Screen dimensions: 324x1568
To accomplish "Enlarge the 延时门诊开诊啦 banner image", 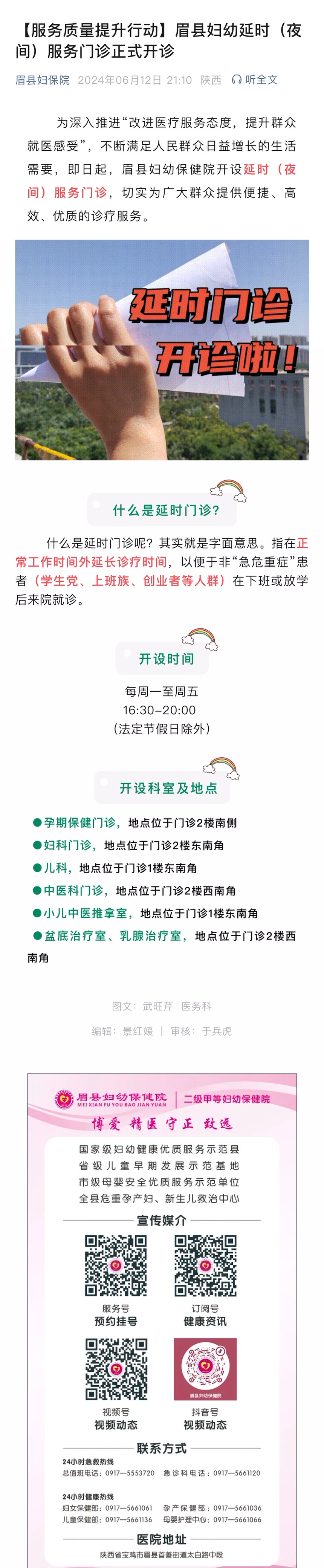I will point(162,349).
